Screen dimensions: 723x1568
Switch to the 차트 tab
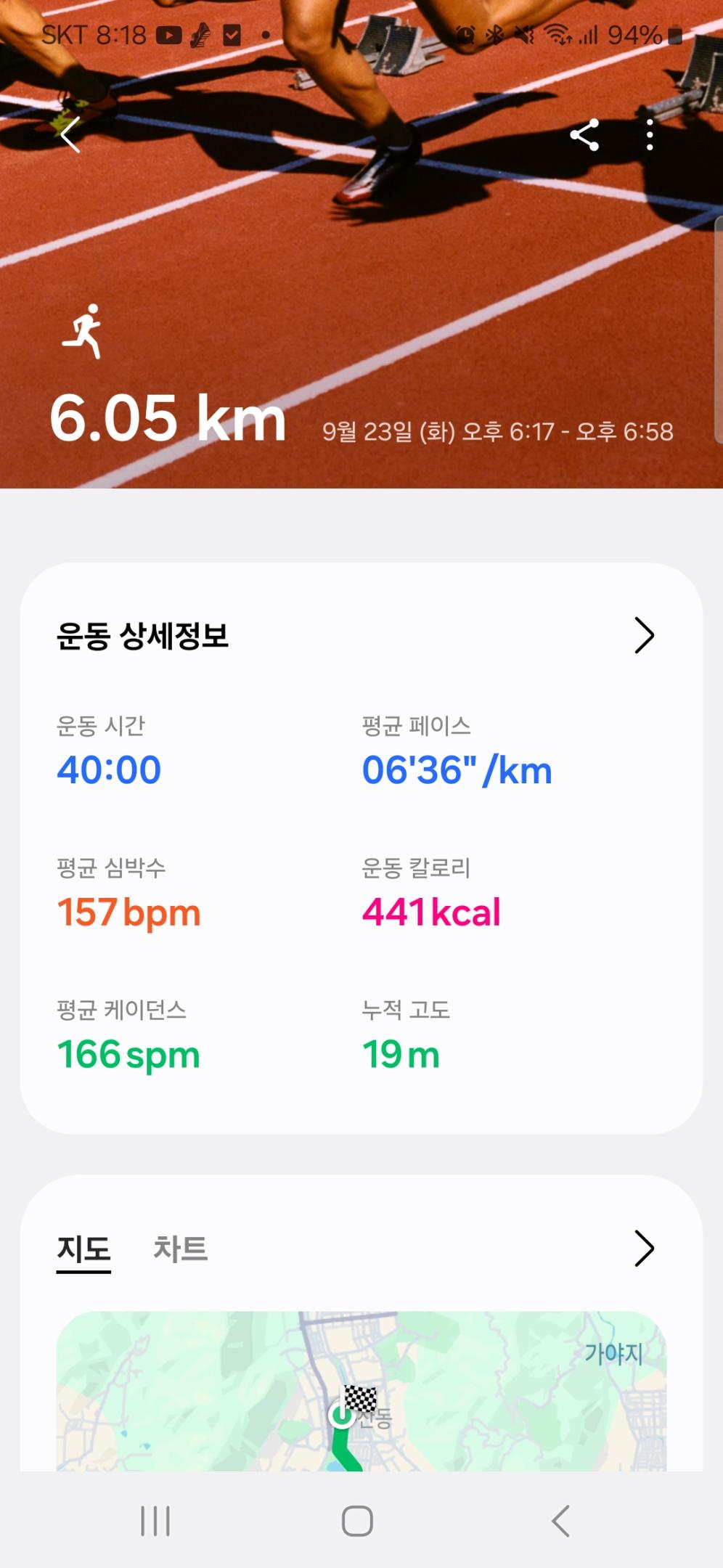tap(180, 1249)
